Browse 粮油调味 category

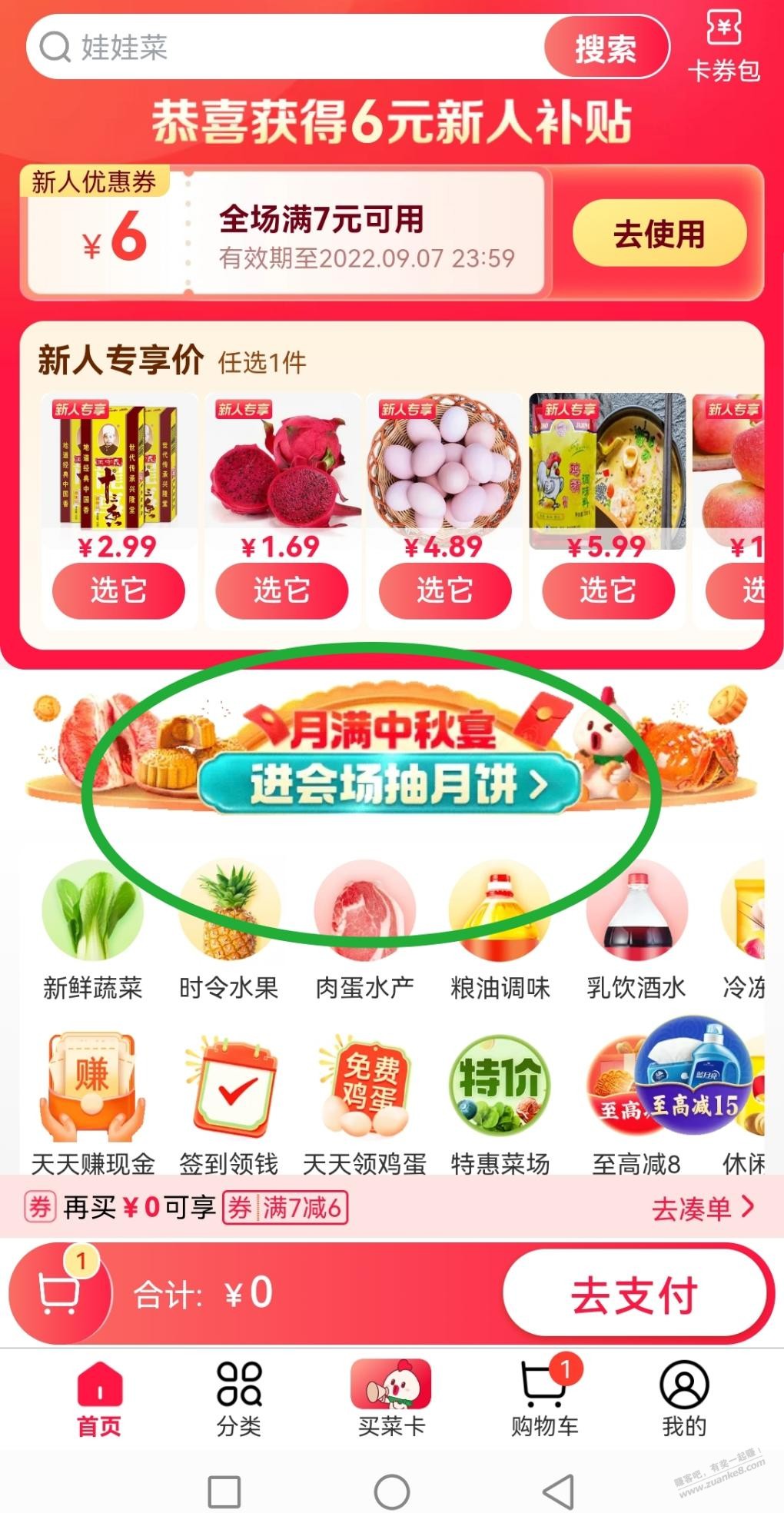(x=500, y=930)
